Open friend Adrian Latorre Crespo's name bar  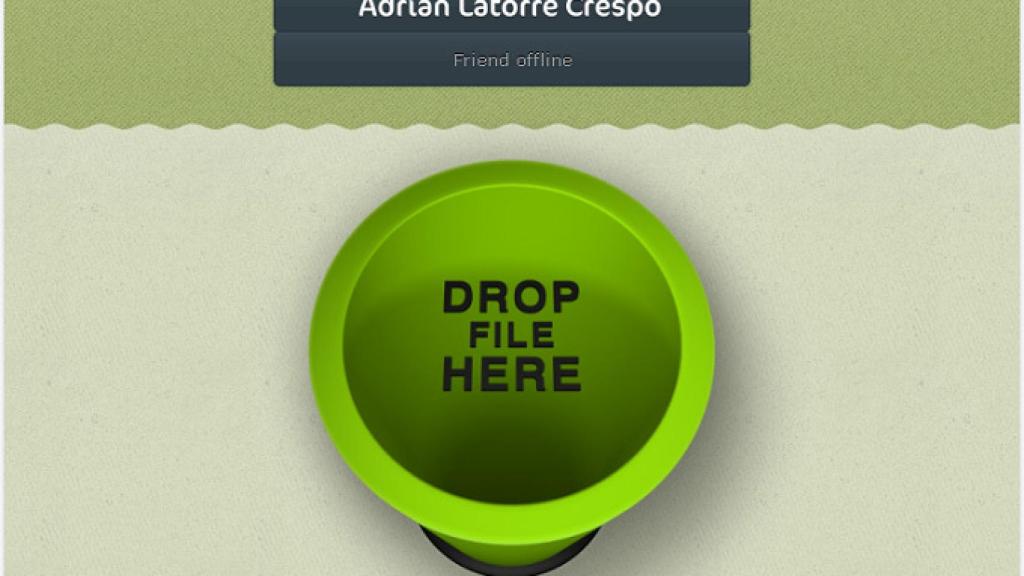(511, 13)
